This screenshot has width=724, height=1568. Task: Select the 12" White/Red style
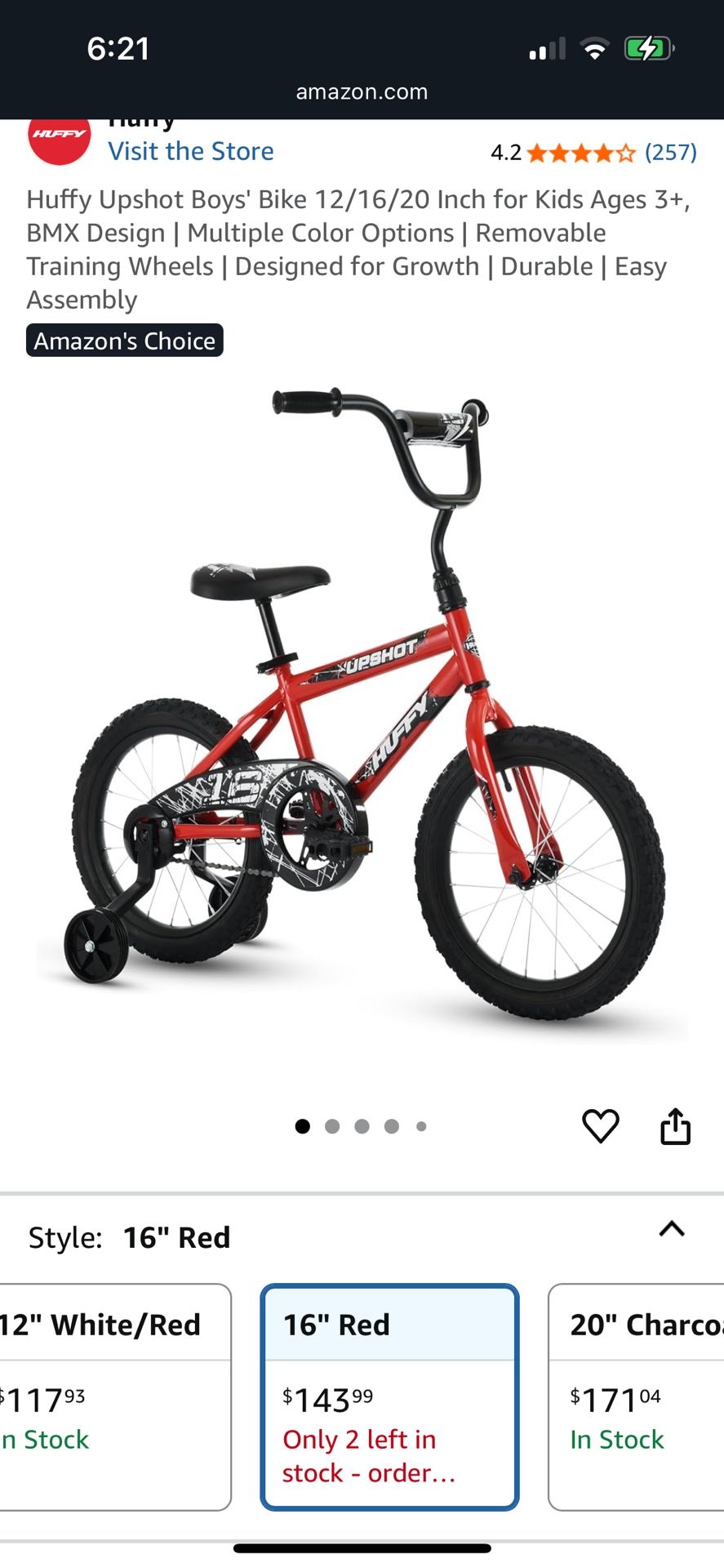(x=114, y=1396)
